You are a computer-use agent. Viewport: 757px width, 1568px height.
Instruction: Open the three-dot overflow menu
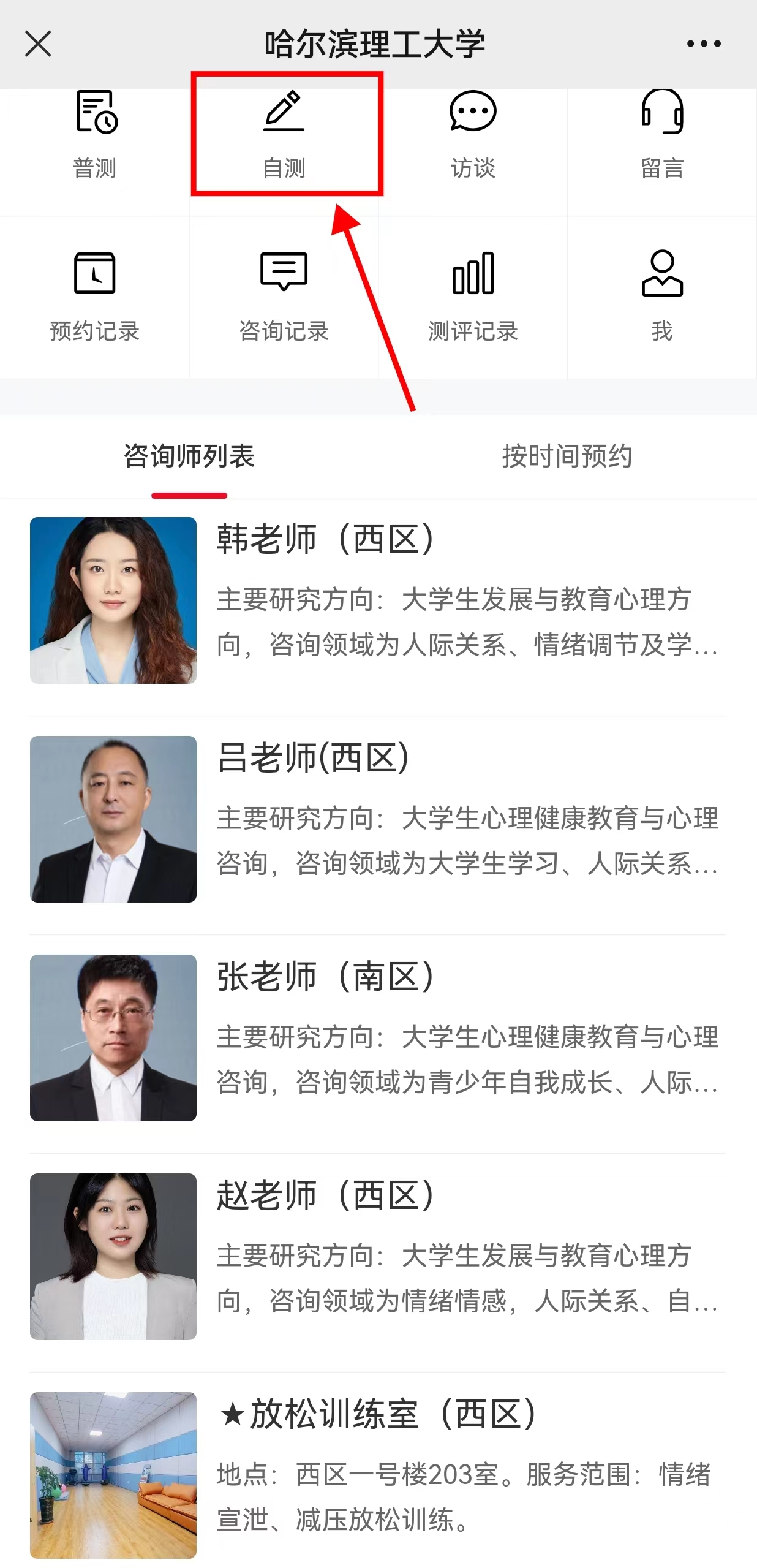(703, 44)
